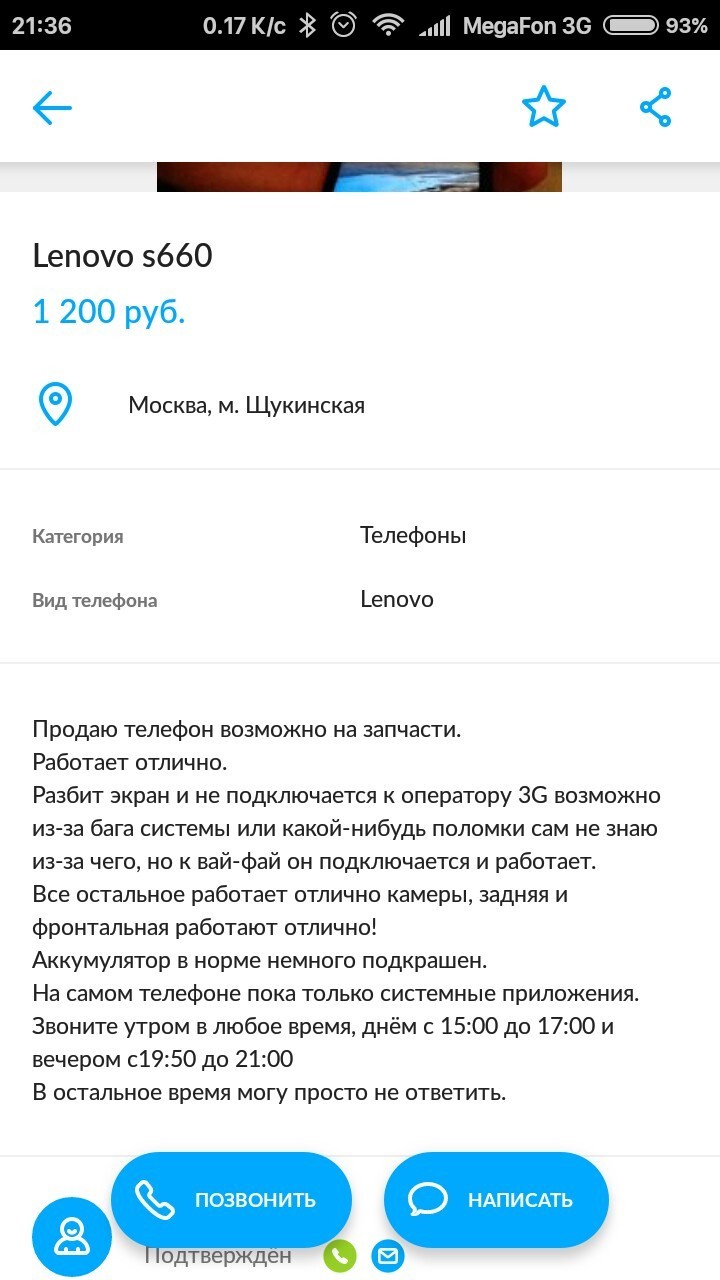This screenshot has width=720, height=1280.
Task: Go back using the arrow icon
Action: 52,107
